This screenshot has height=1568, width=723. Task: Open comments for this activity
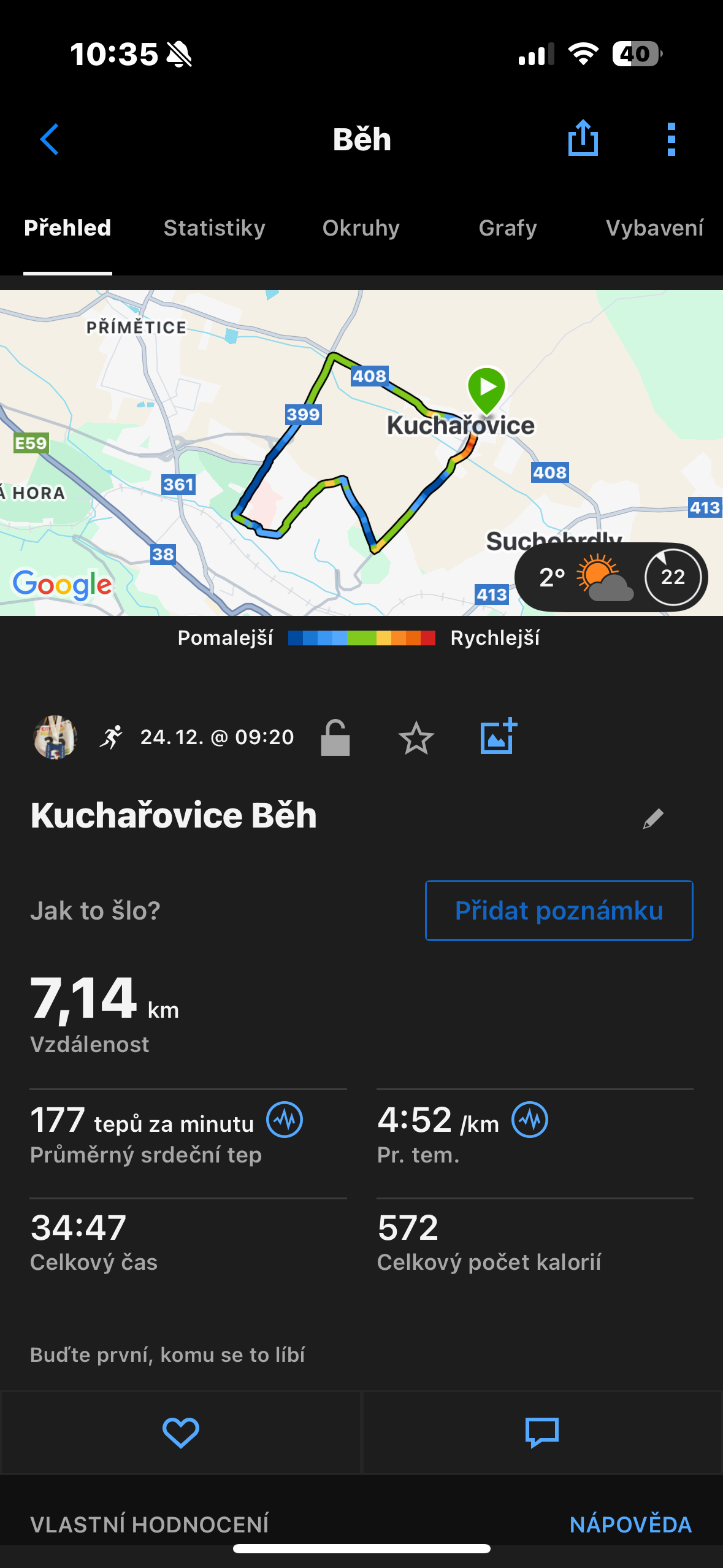(542, 1432)
